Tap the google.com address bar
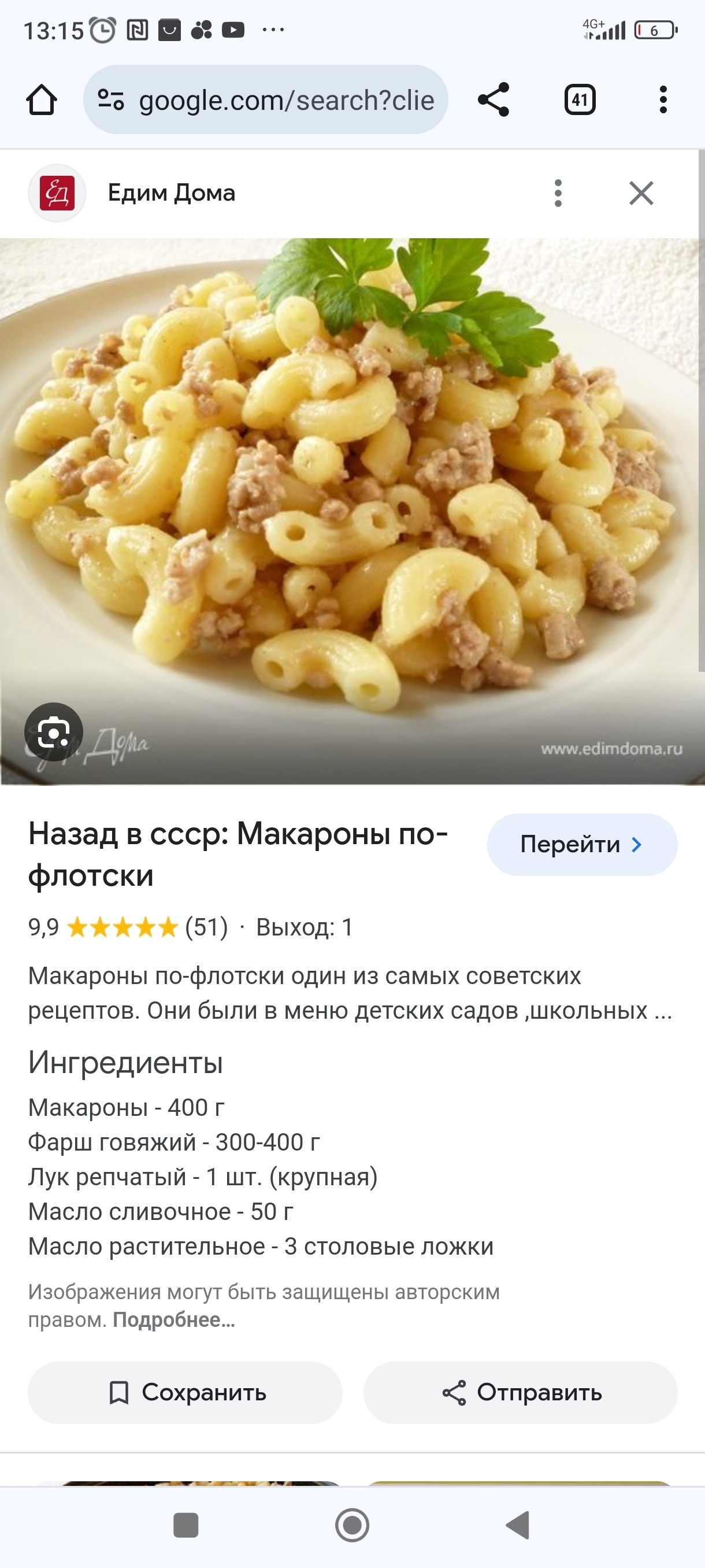705x1568 pixels. pos(266,100)
